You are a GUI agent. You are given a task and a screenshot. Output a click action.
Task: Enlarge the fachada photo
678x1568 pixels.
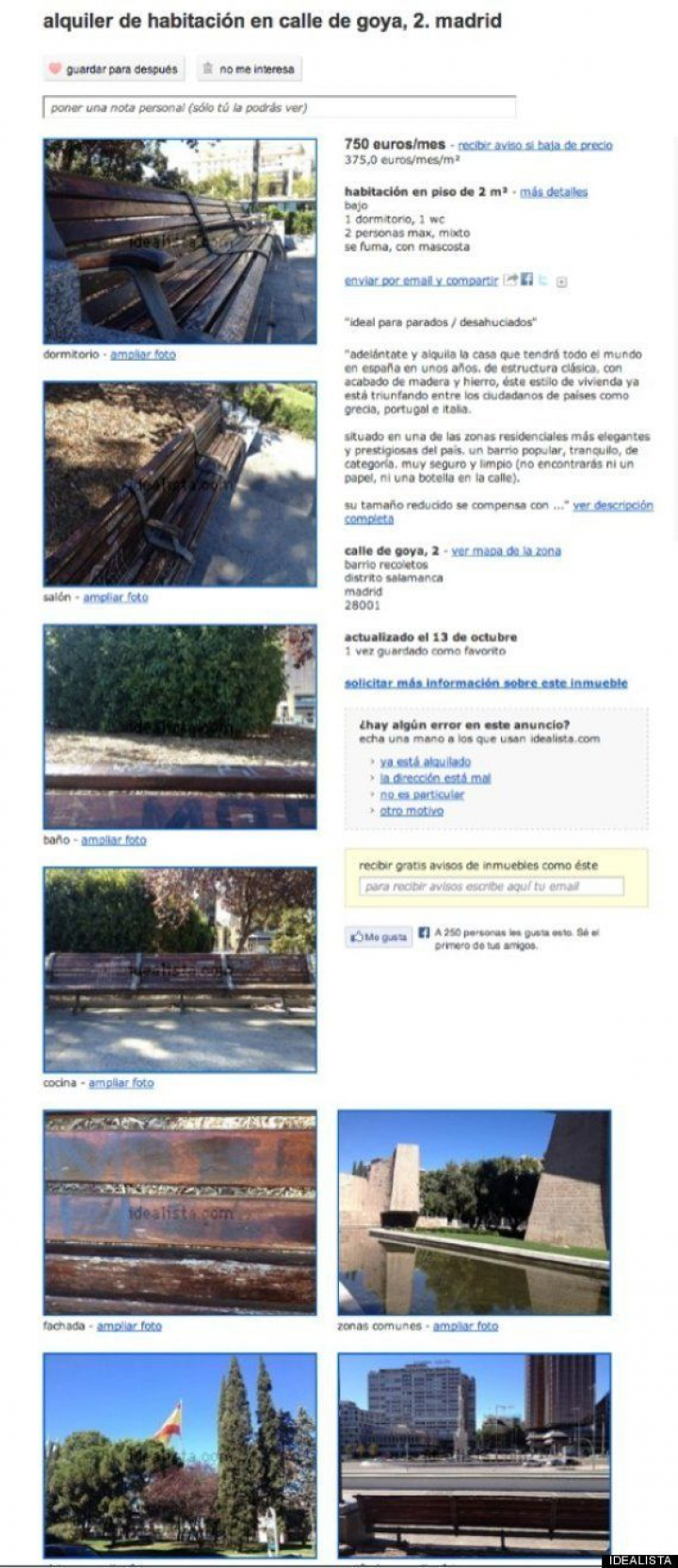pyautogui.click(x=129, y=1326)
